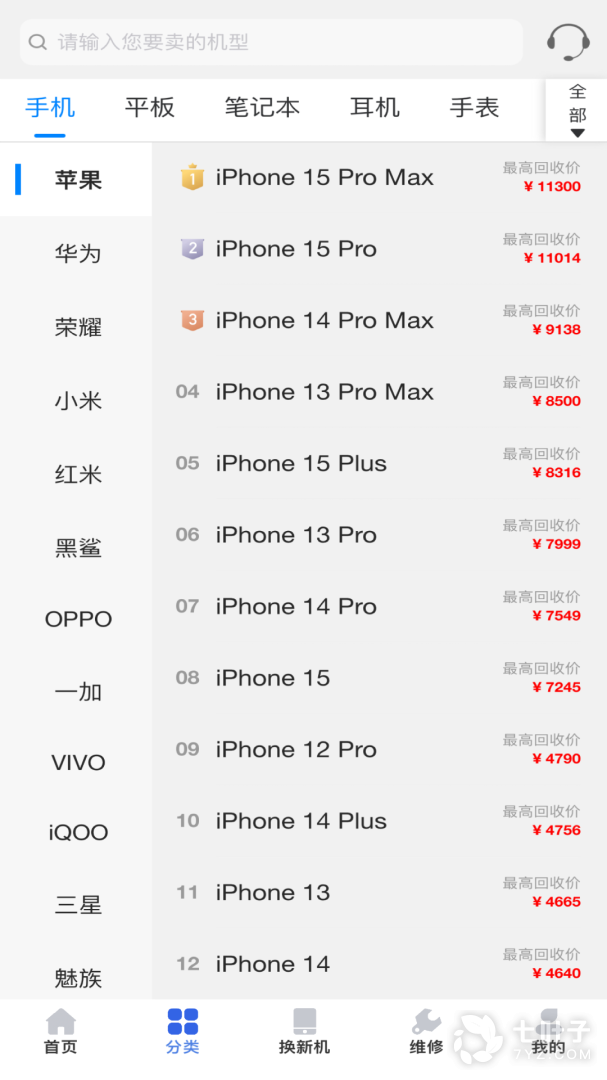Open the 换新机 tab

pyautogui.click(x=304, y=1032)
